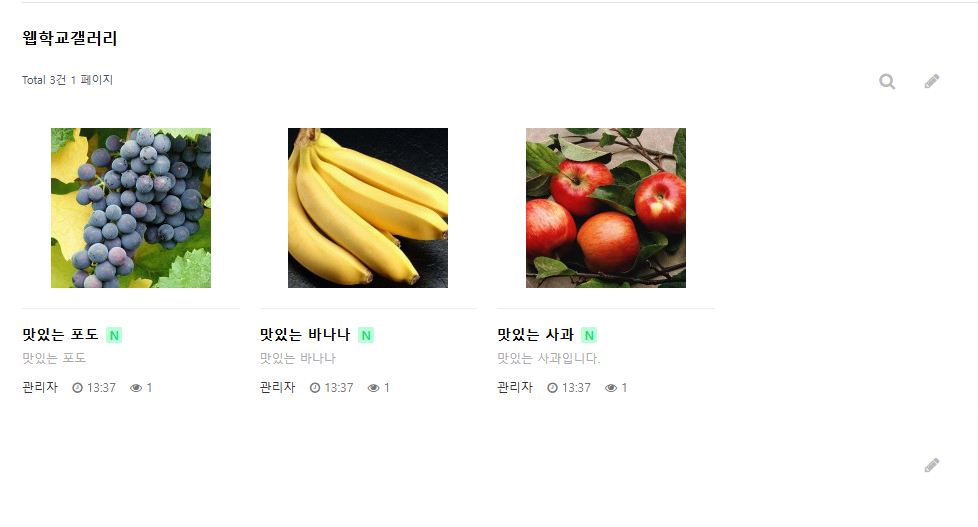Open the gallery search icon
The height and width of the screenshot is (527, 978).
[x=887, y=82]
